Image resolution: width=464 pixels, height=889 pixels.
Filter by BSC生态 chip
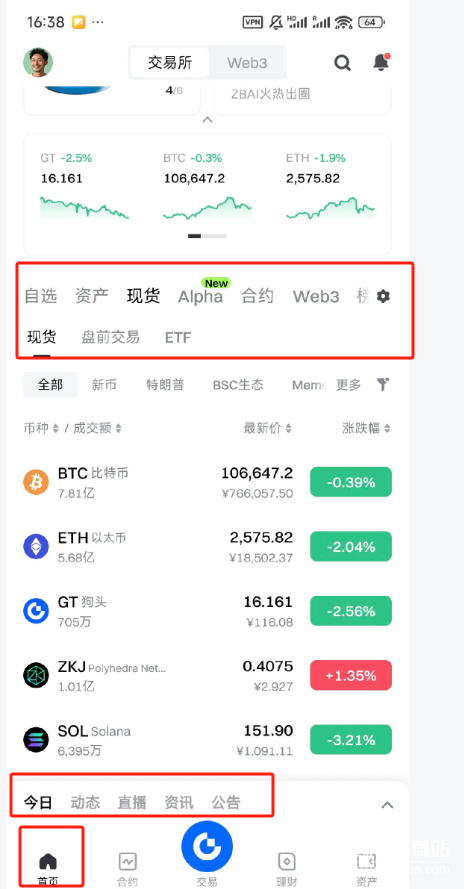tap(238, 385)
